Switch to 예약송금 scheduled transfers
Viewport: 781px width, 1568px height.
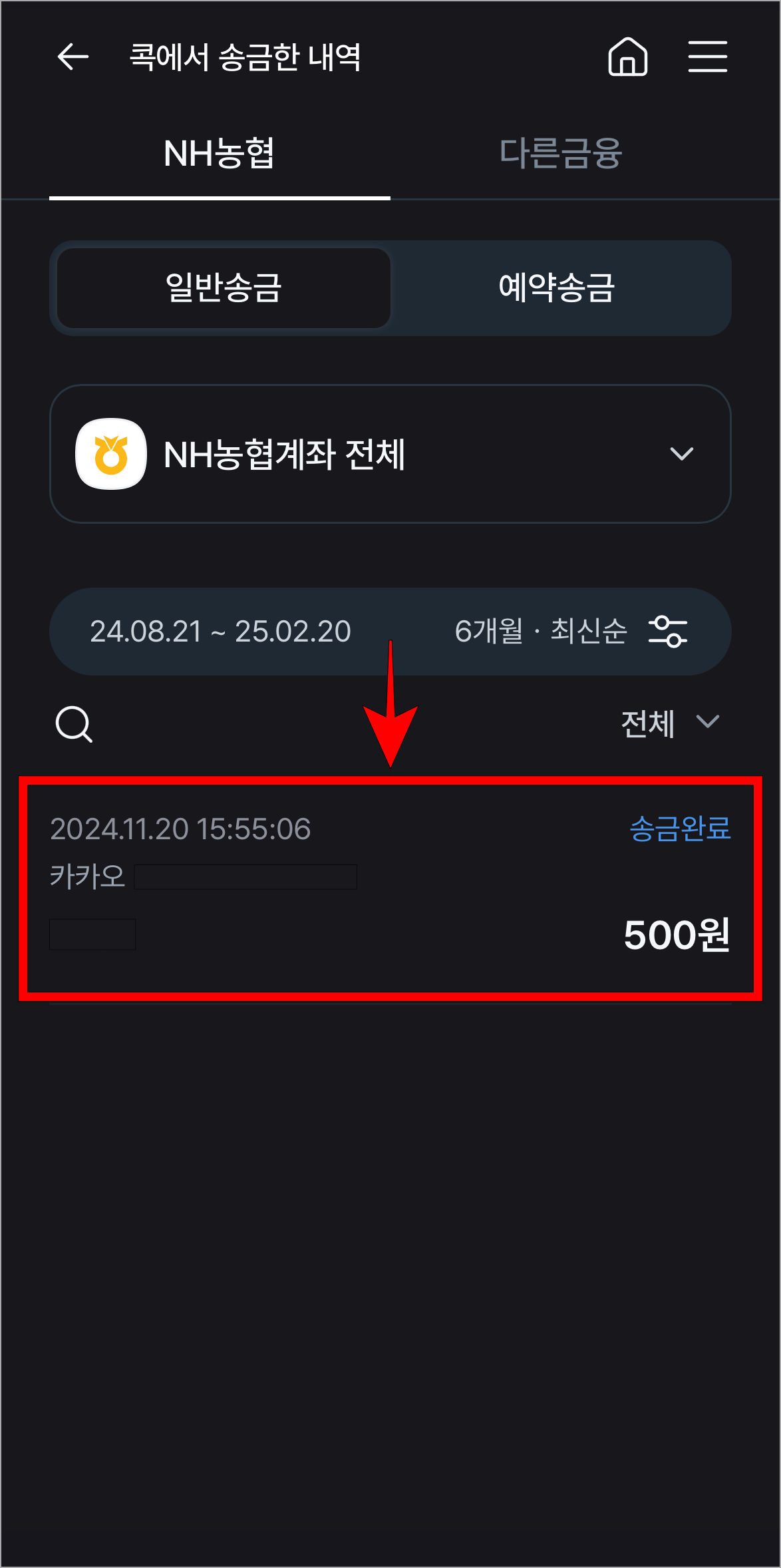[559, 288]
